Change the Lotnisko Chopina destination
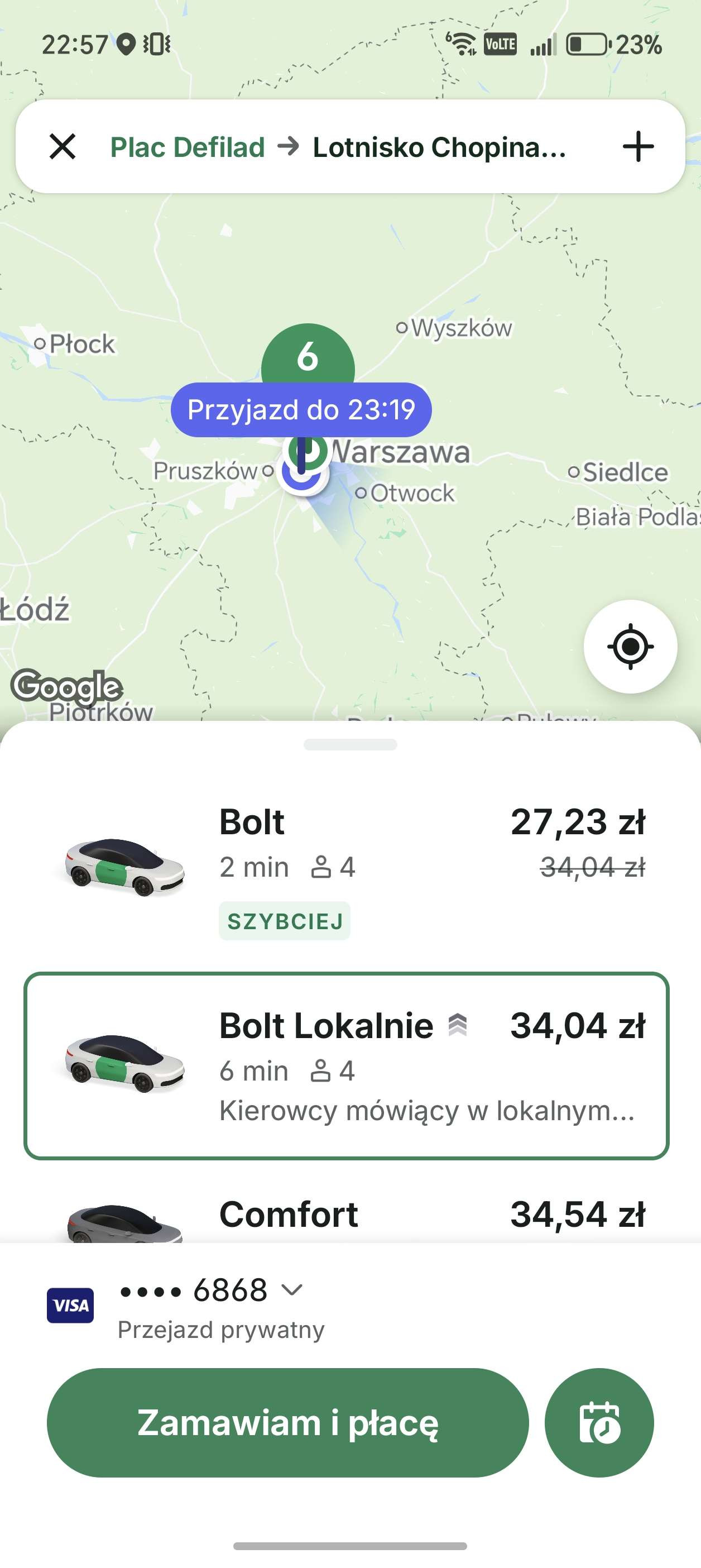This screenshot has height=1568, width=701. click(x=439, y=147)
